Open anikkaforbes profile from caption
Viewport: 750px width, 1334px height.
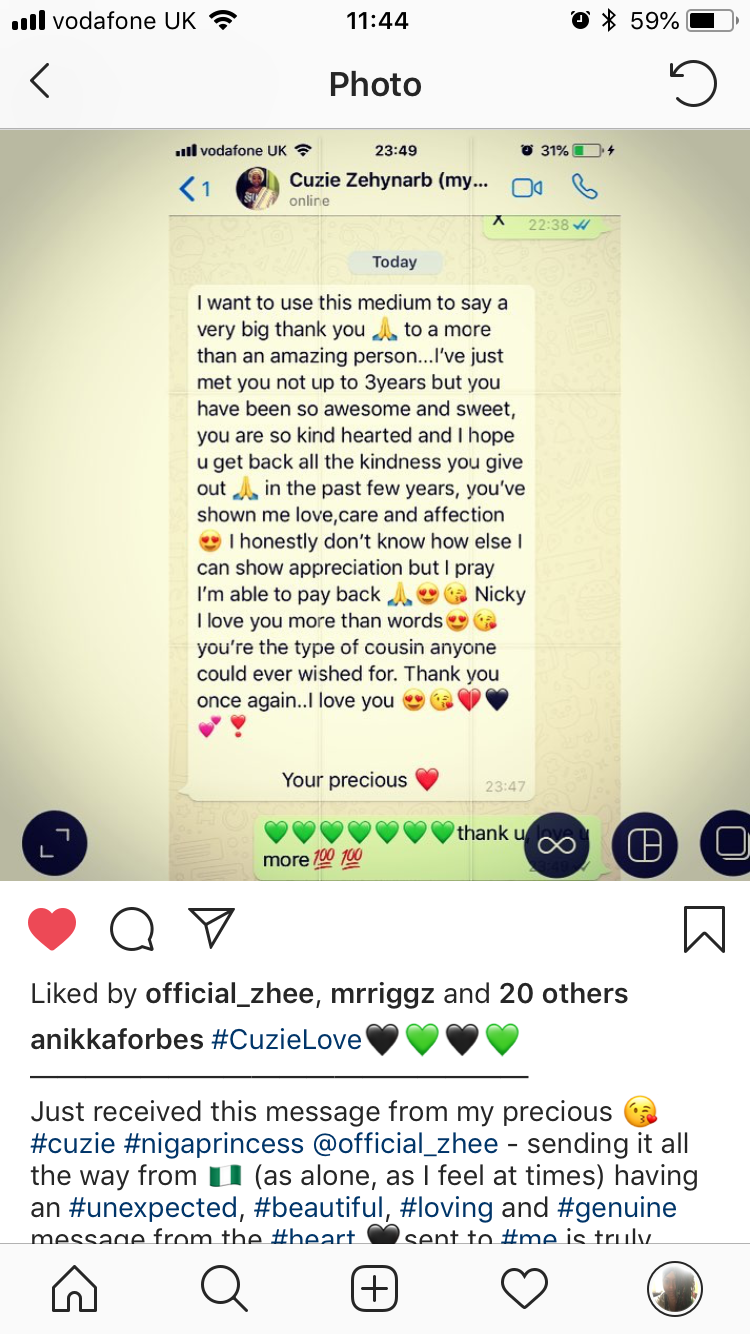point(117,1039)
